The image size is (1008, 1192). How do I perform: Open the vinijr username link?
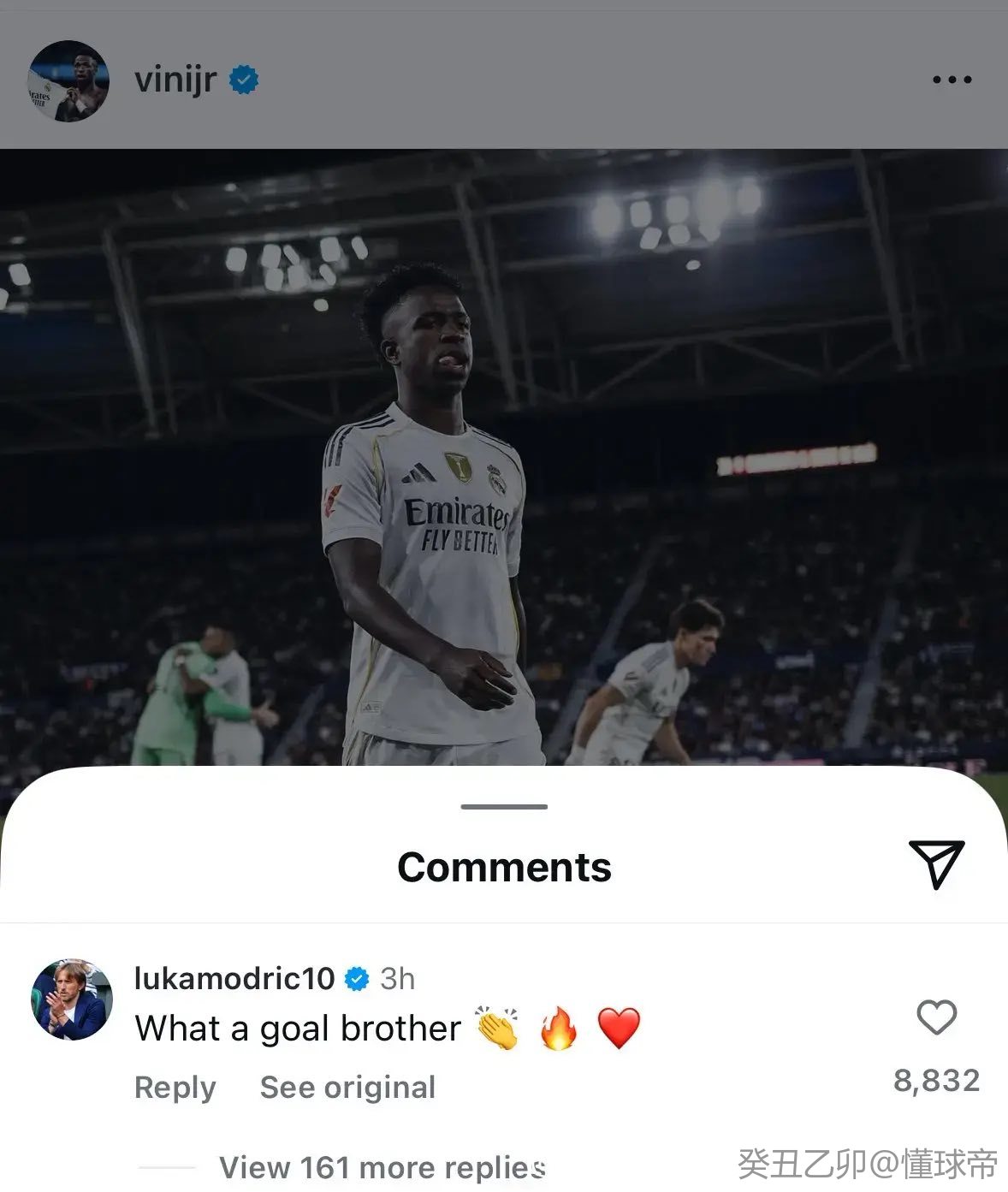pyautogui.click(x=175, y=80)
